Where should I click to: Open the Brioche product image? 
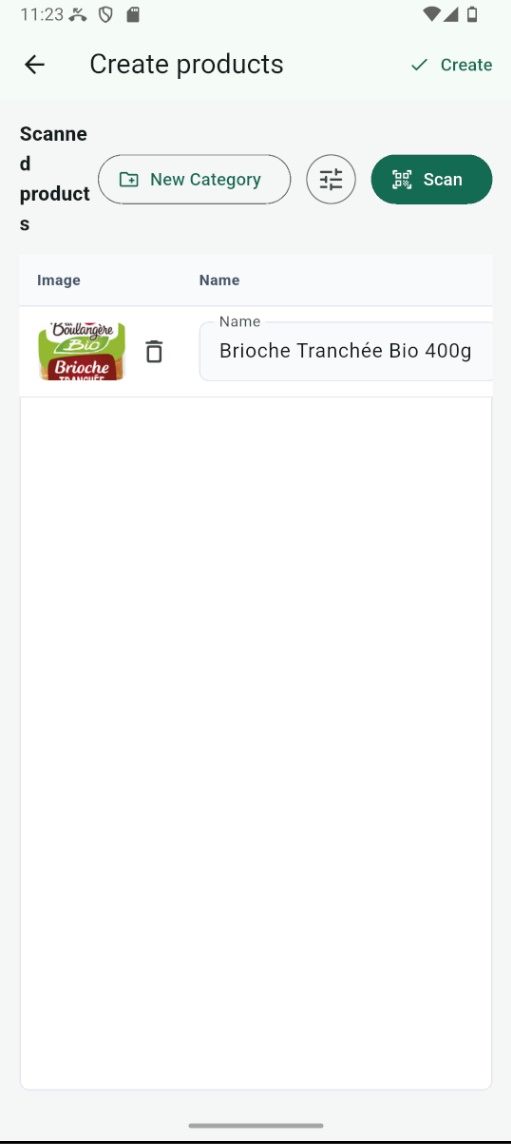(82, 351)
